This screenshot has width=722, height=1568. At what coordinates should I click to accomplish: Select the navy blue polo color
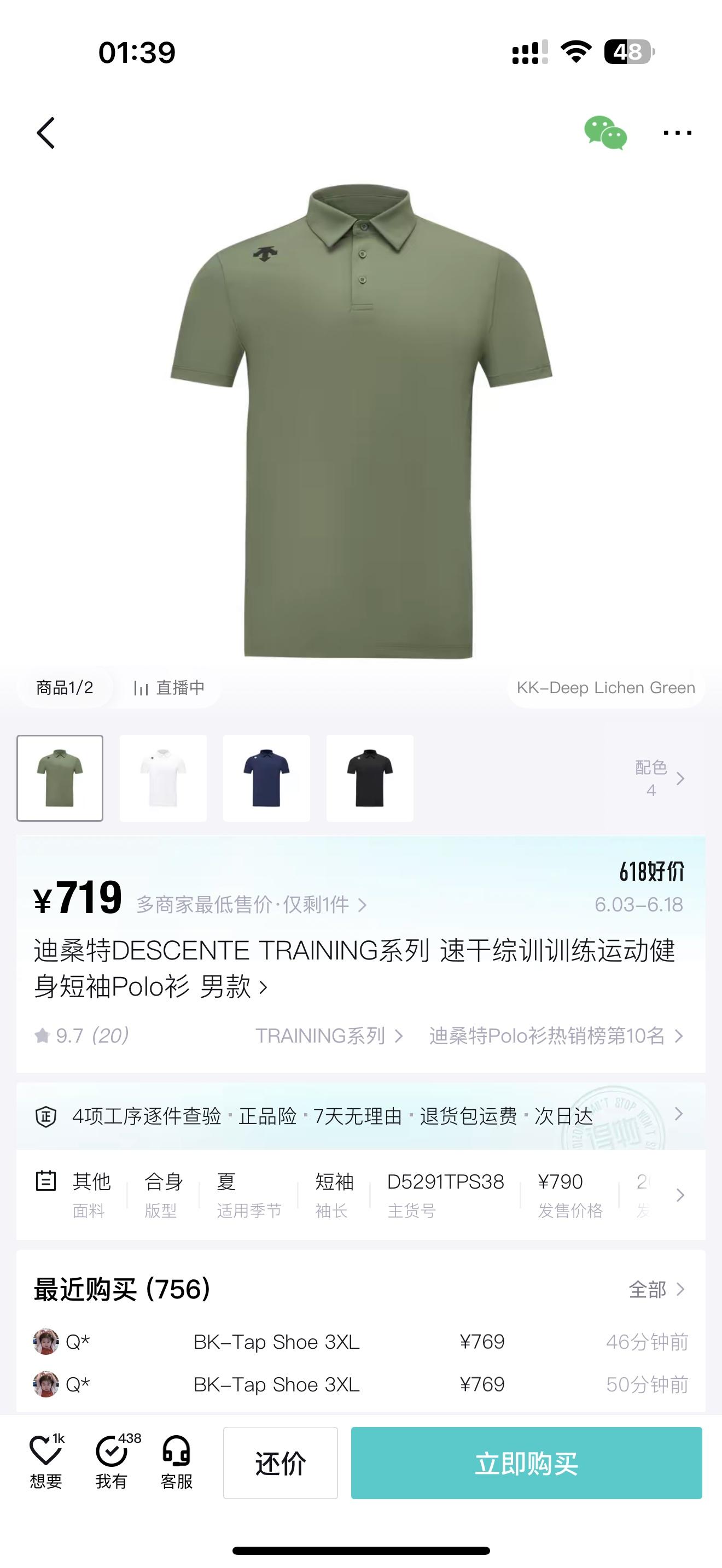pos(266,778)
